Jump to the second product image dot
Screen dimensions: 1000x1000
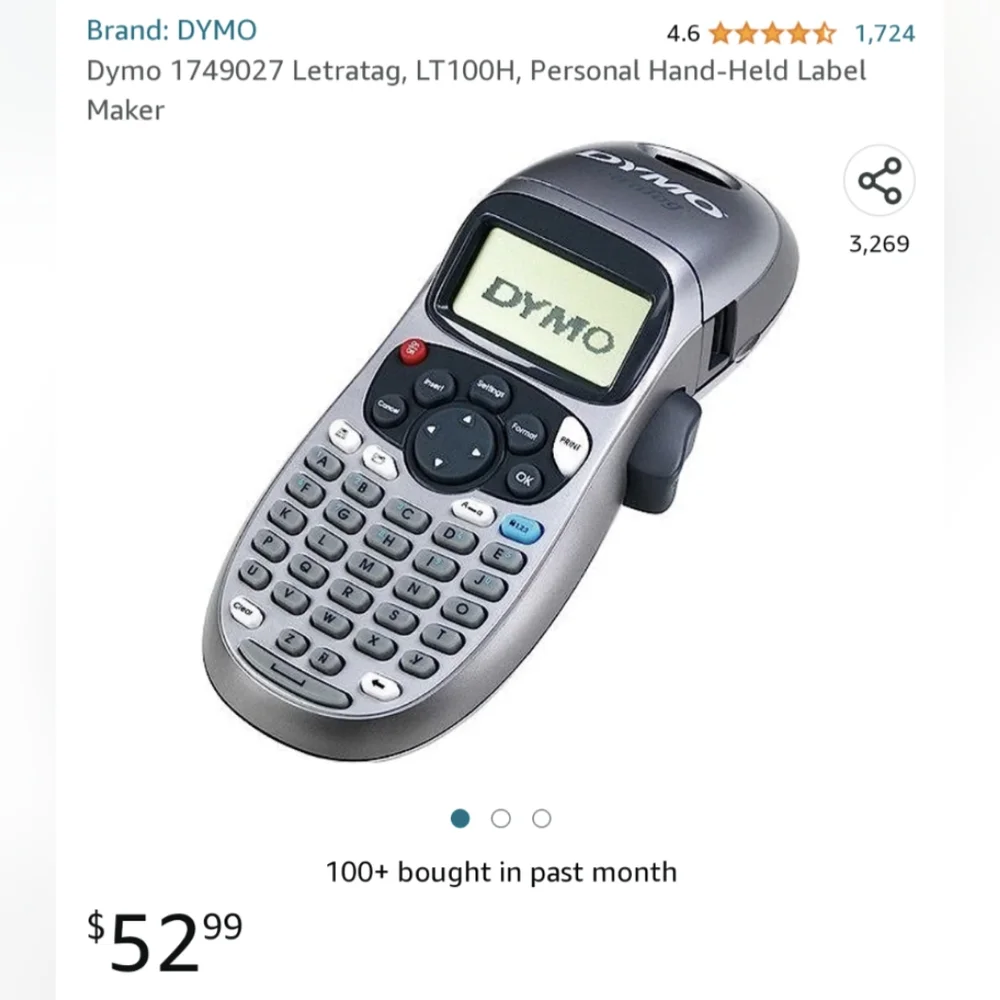(501, 819)
